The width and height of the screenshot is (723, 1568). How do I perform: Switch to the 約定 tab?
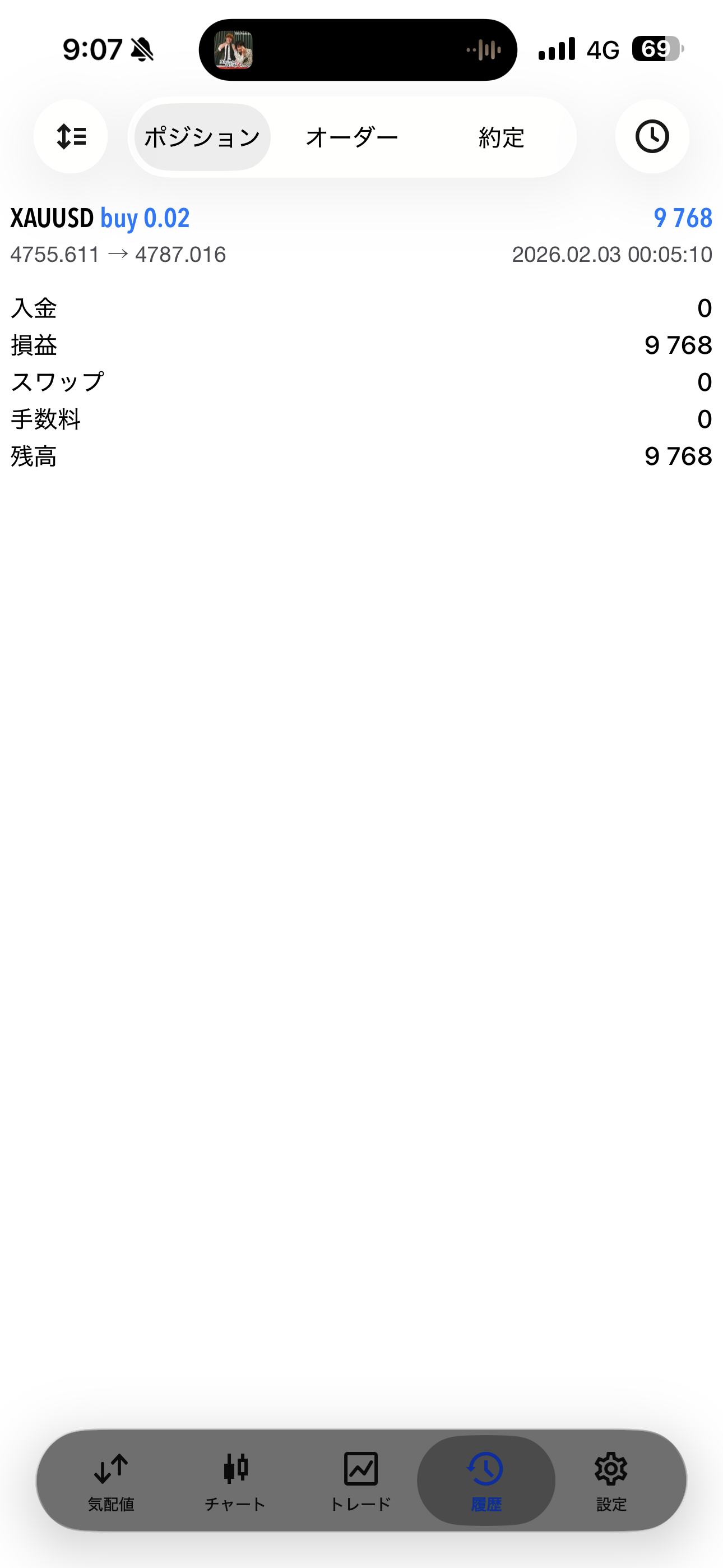(501, 137)
